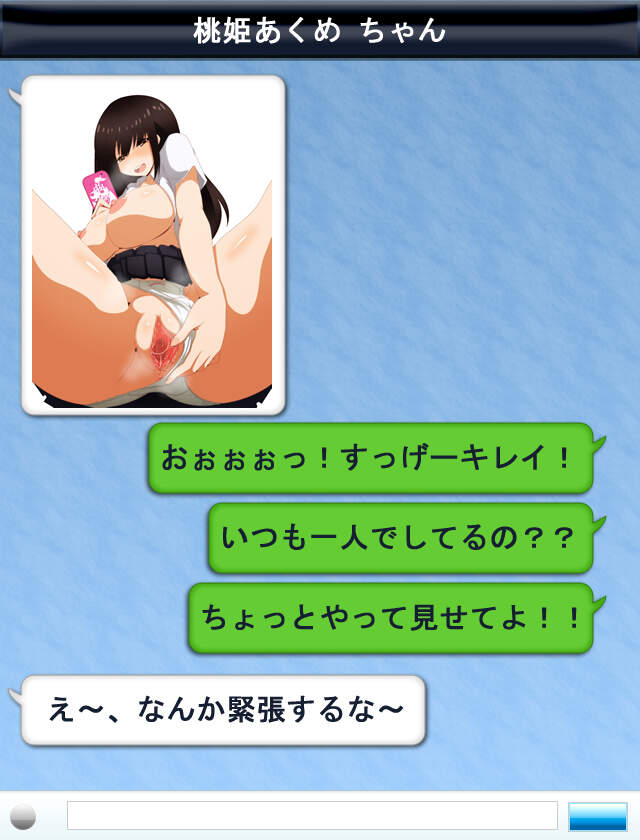Tap the round gray icon beside input
The width and height of the screenshot is (640, 840).
(22, 816)
